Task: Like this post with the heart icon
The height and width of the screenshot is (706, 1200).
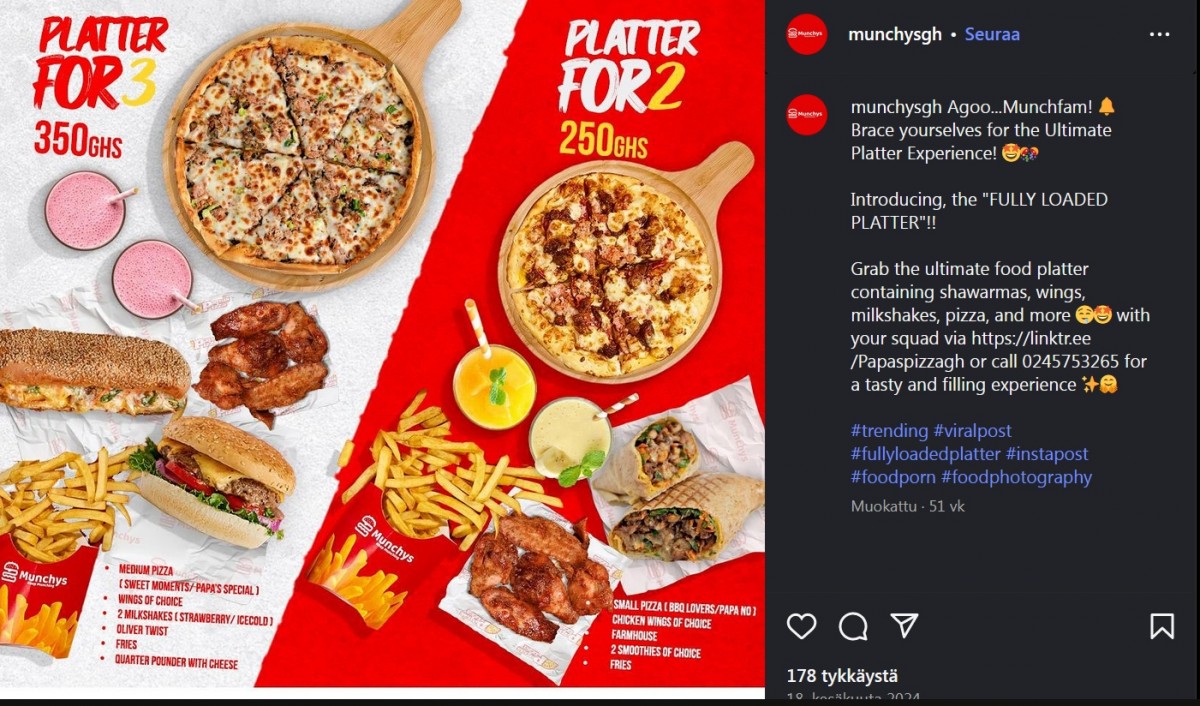Action: [x=801, y=626]
